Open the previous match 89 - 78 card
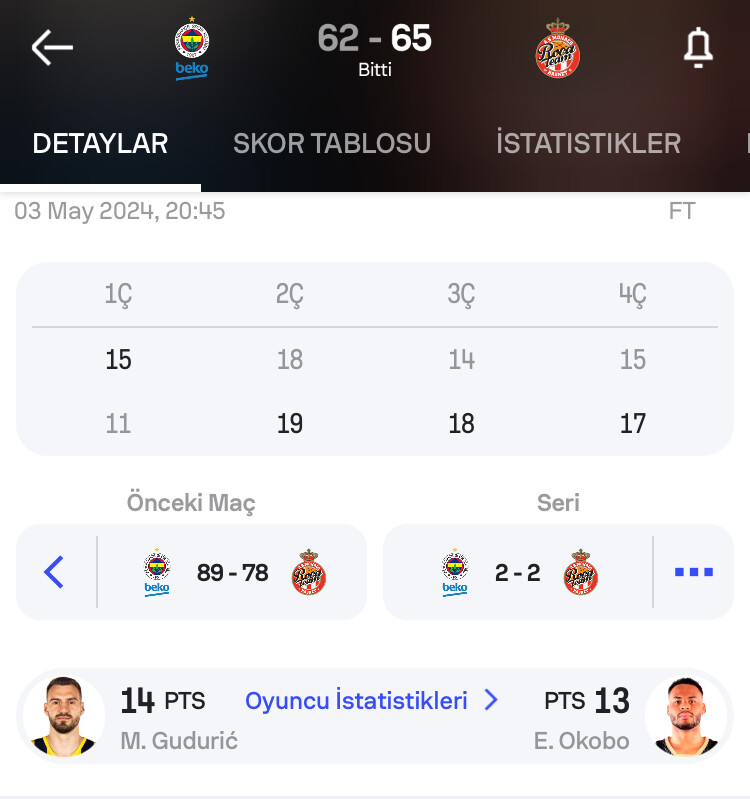 tap(233, 573)
